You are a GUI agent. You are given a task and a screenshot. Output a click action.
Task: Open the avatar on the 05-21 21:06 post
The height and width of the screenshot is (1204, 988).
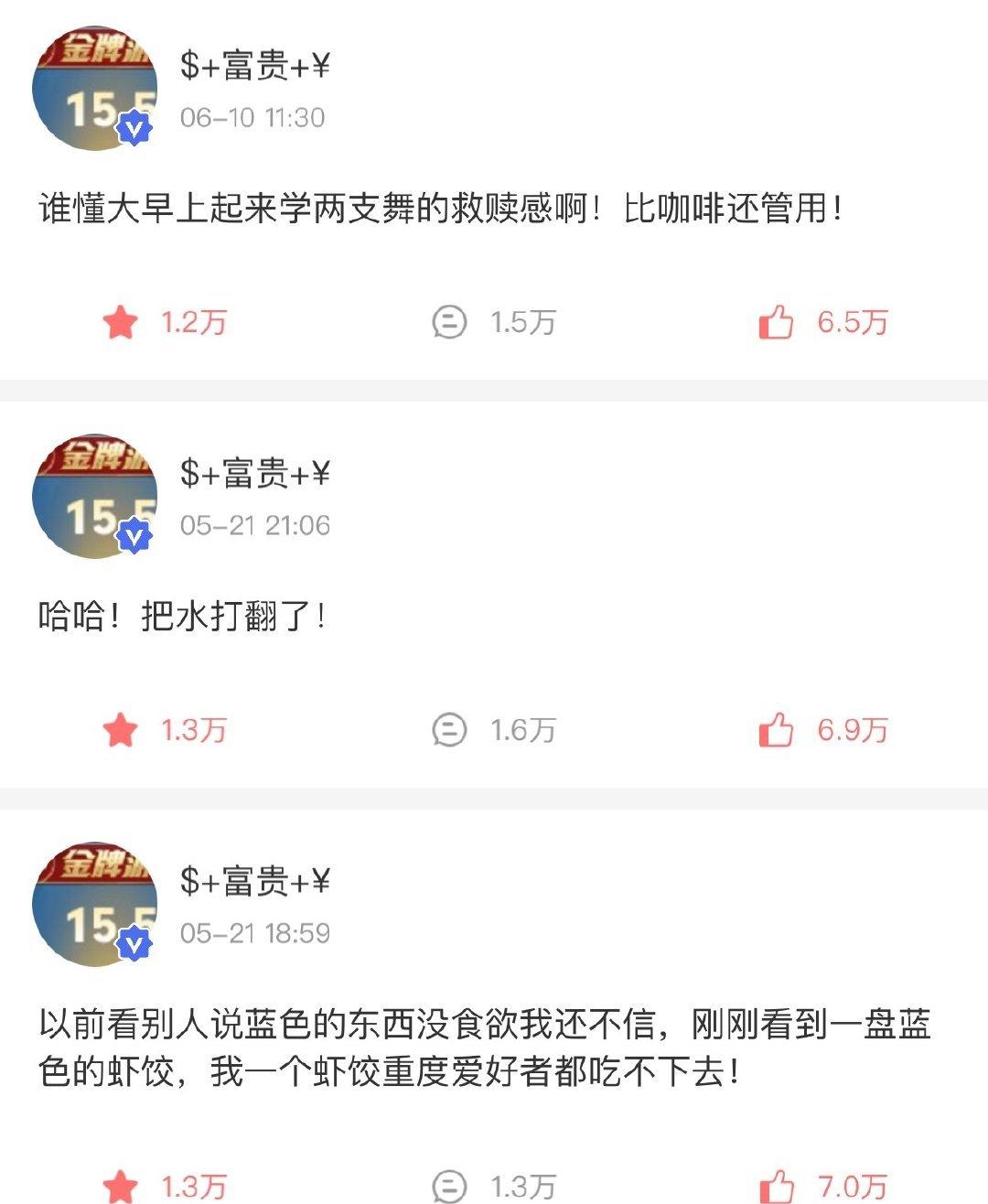point(94,497)
